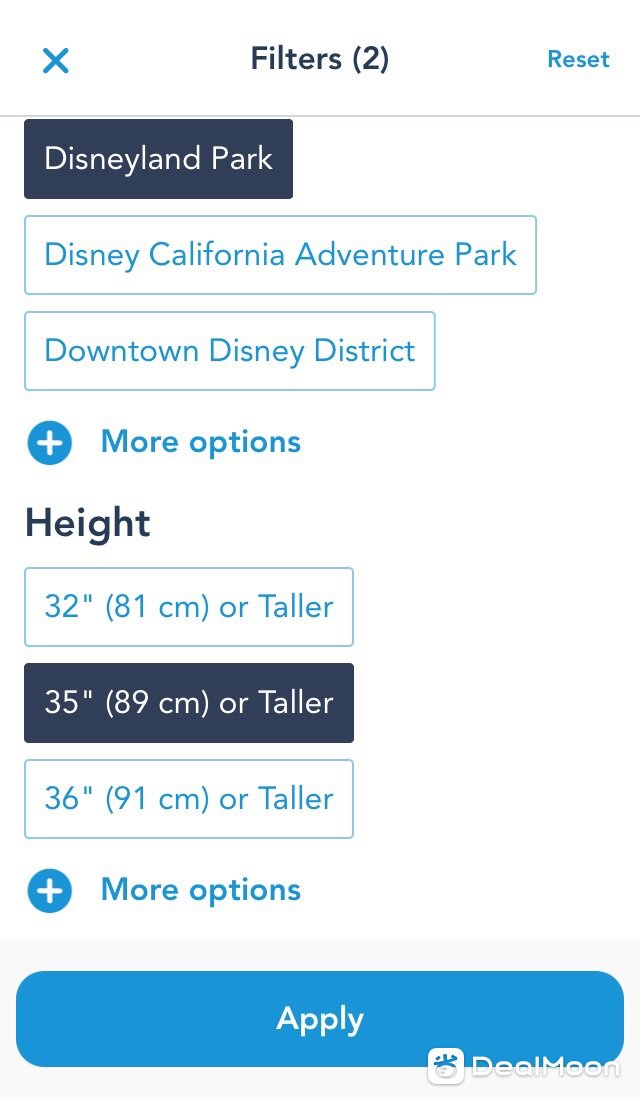Apply the selected filters
The width and height of the screenshot is (640, 1099).
pos(320,1019)
